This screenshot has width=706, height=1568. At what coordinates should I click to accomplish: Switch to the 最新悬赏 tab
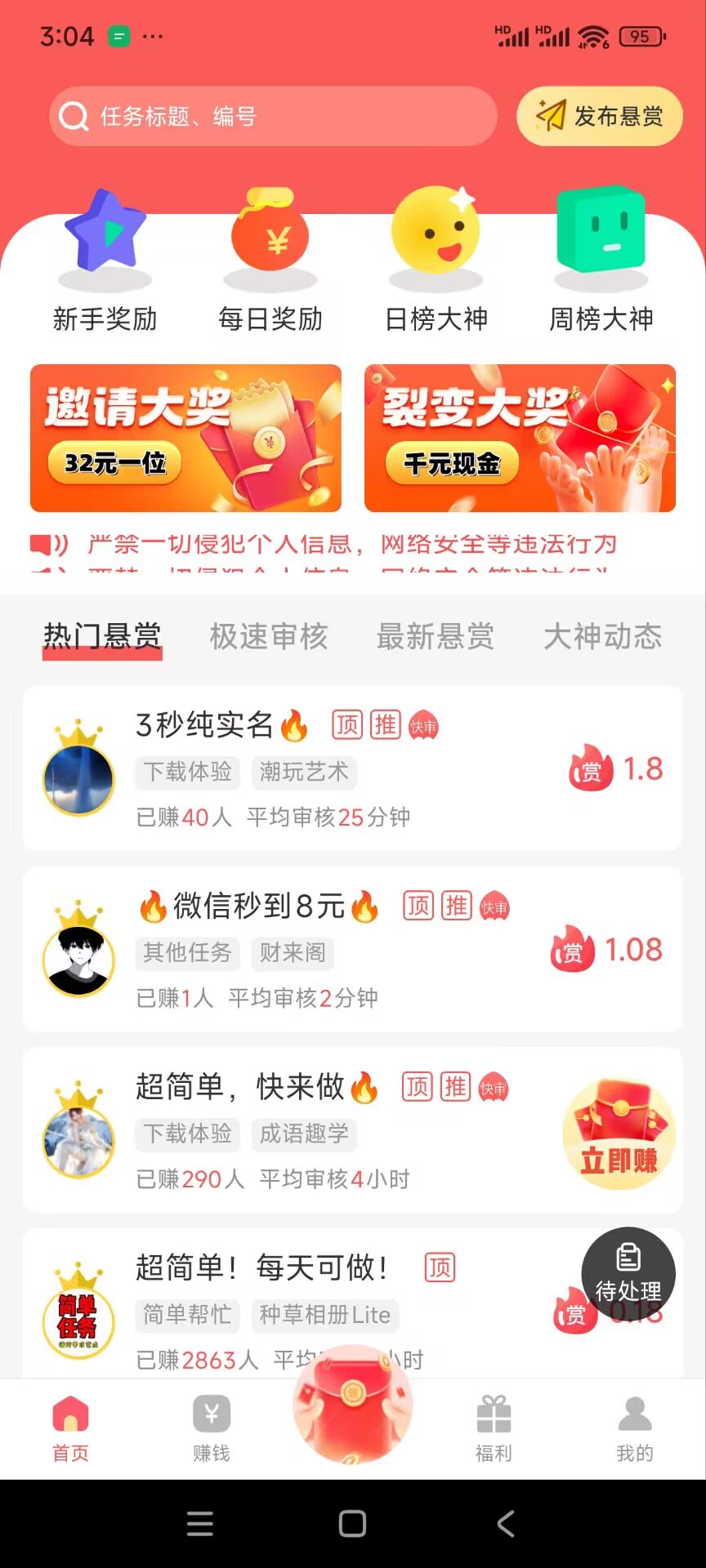436,636
